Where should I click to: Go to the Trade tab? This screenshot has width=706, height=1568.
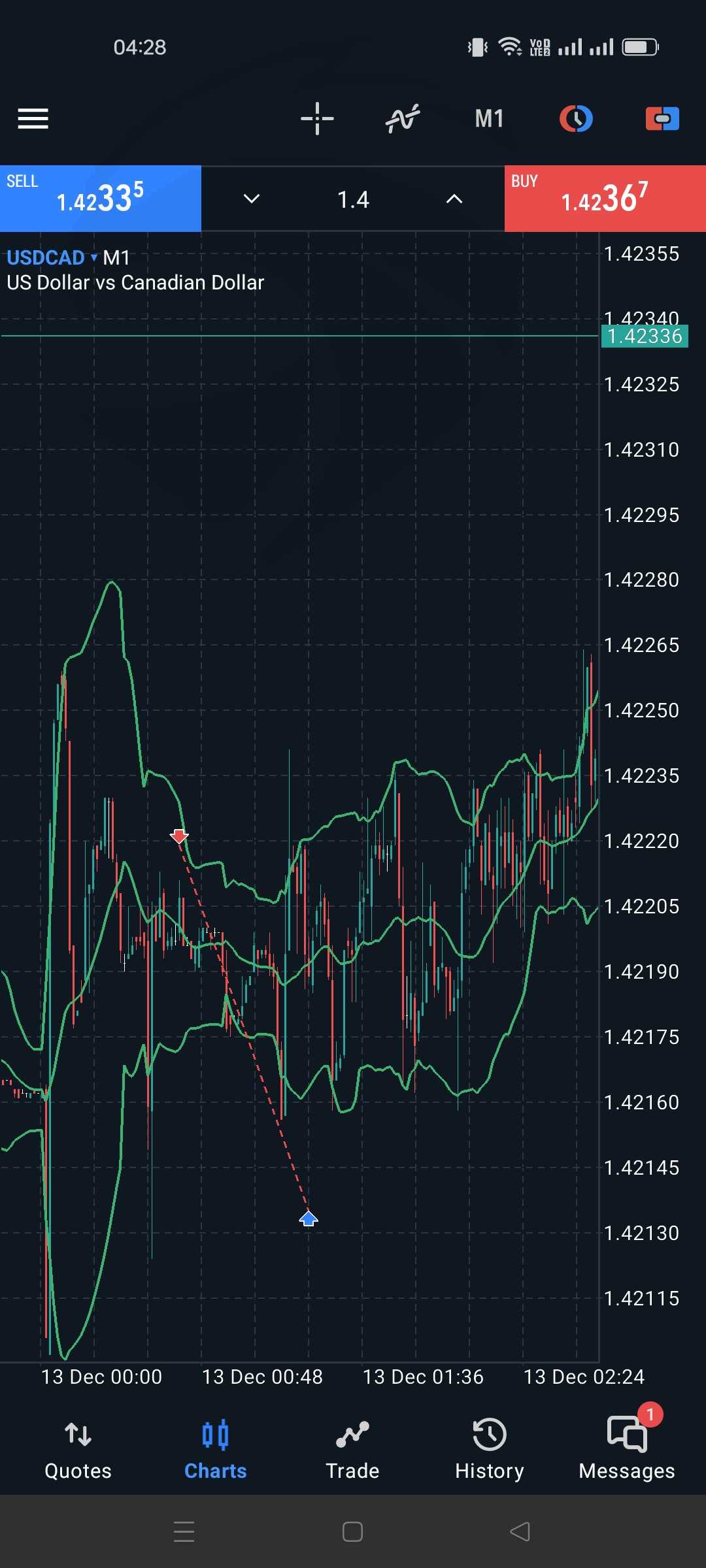(x=352, y=1450)
